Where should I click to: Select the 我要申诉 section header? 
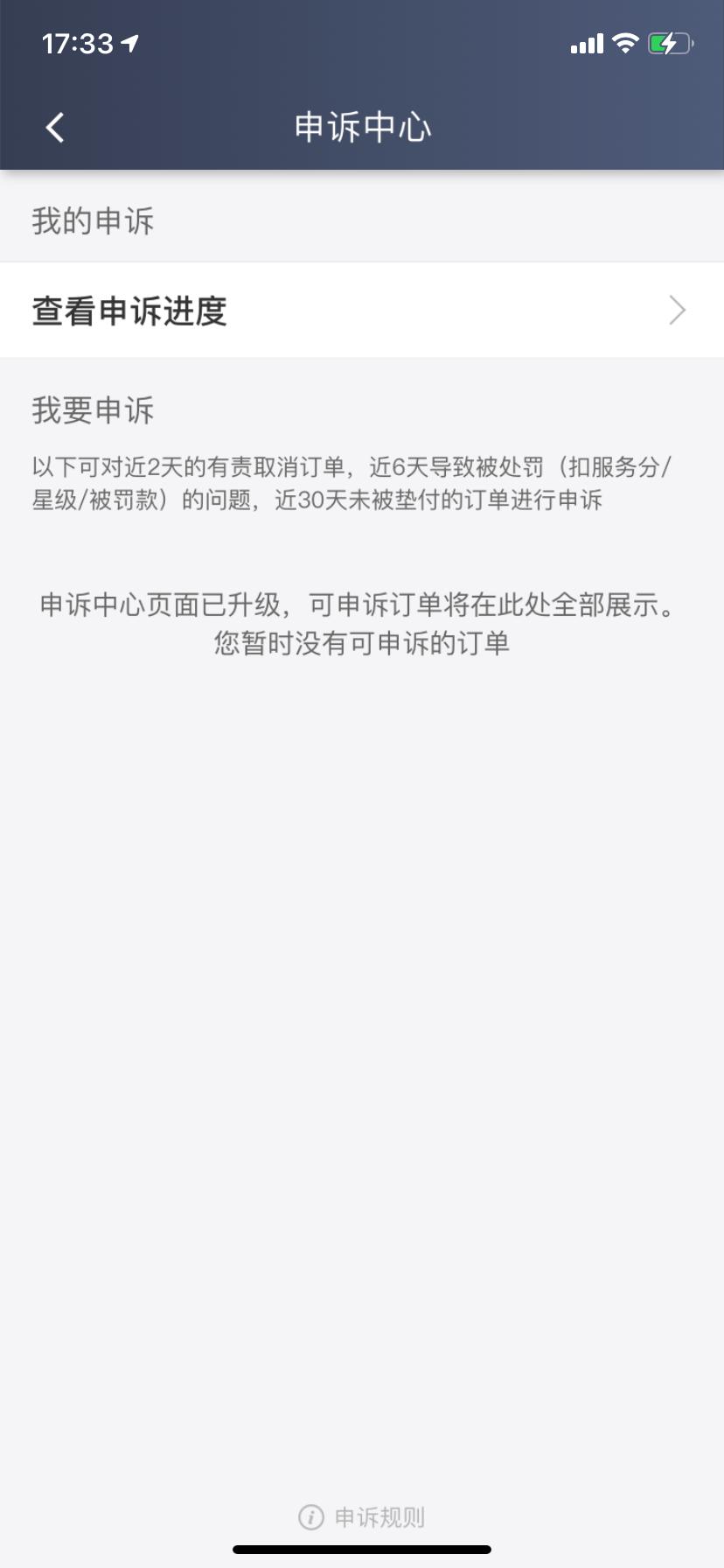point(93,410)
